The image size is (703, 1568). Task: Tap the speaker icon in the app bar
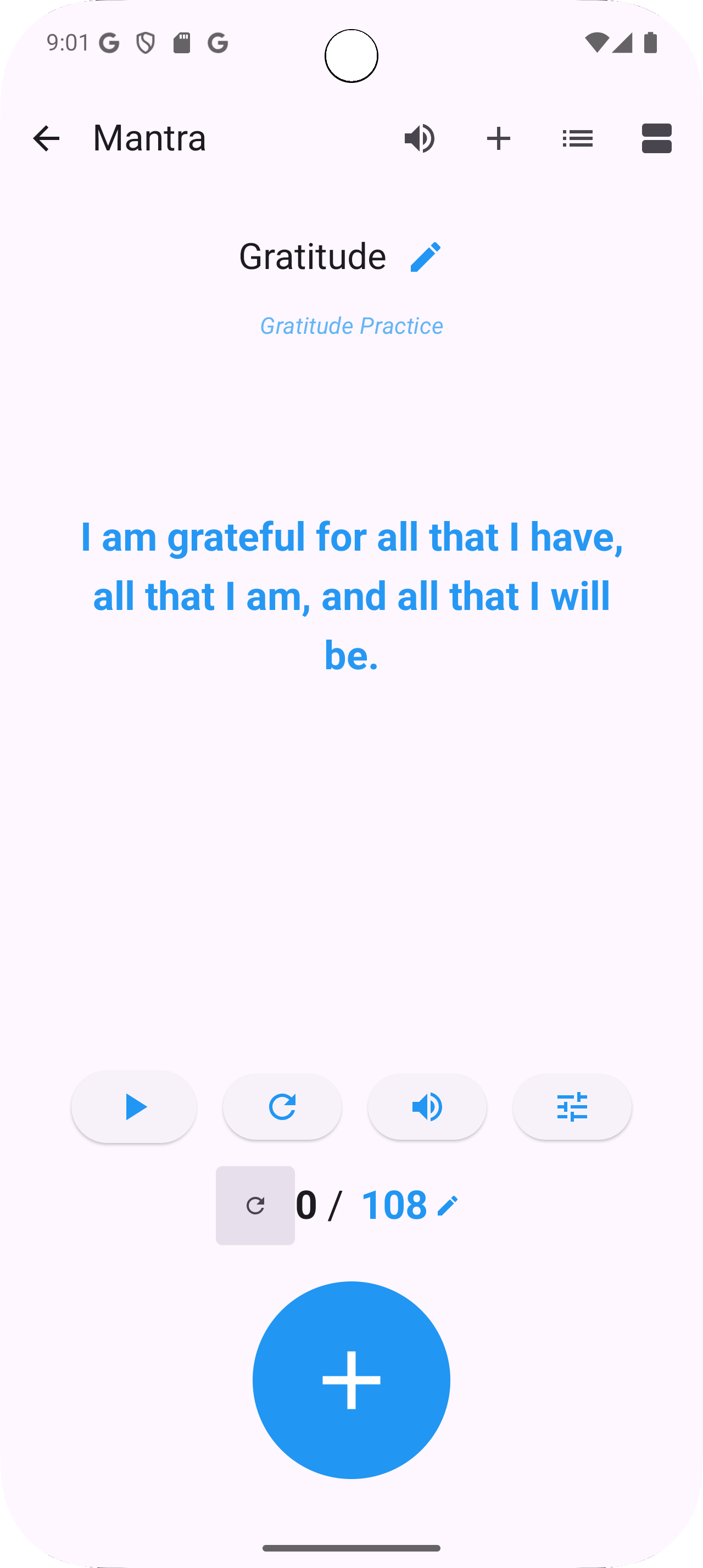click(x=420, y=138)
